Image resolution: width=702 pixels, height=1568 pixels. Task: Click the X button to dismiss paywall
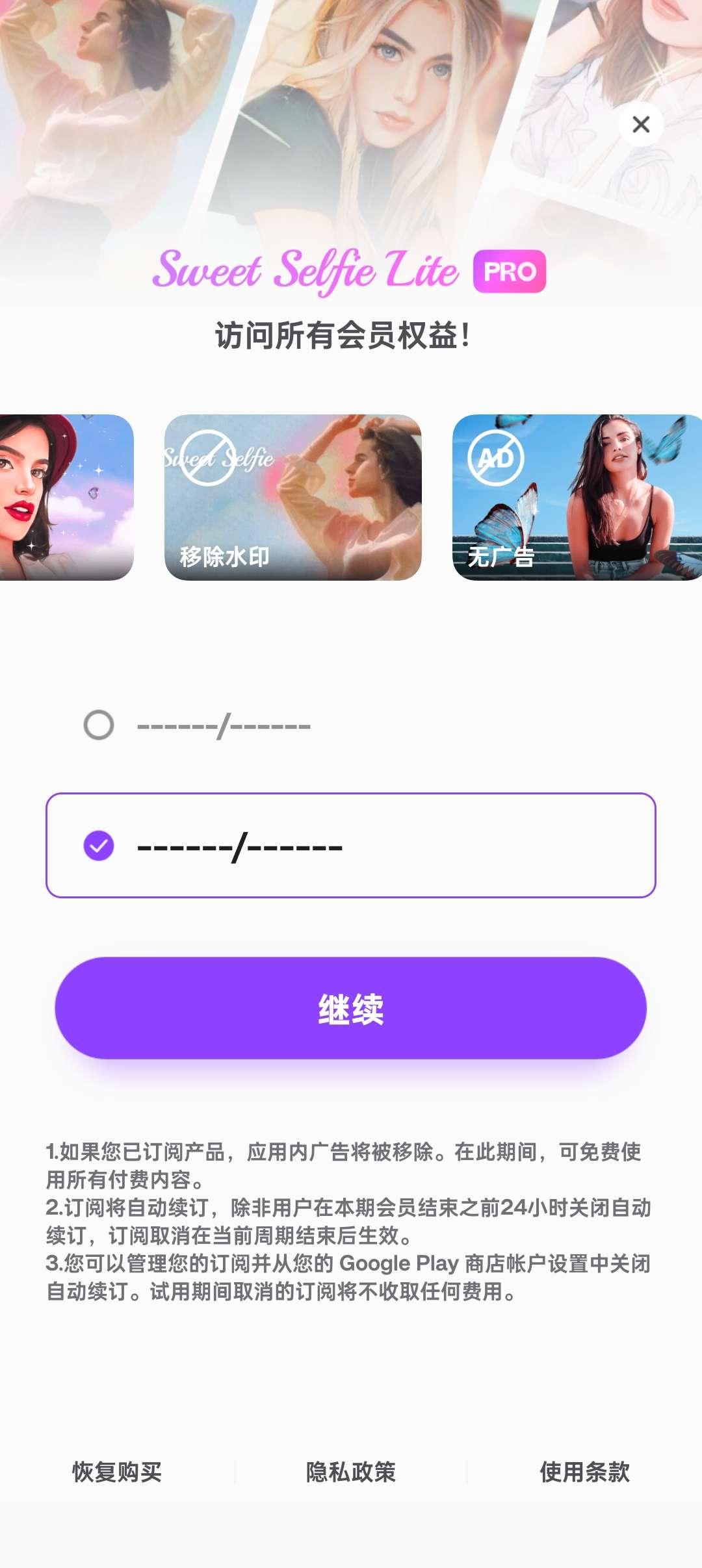(640, 125)
